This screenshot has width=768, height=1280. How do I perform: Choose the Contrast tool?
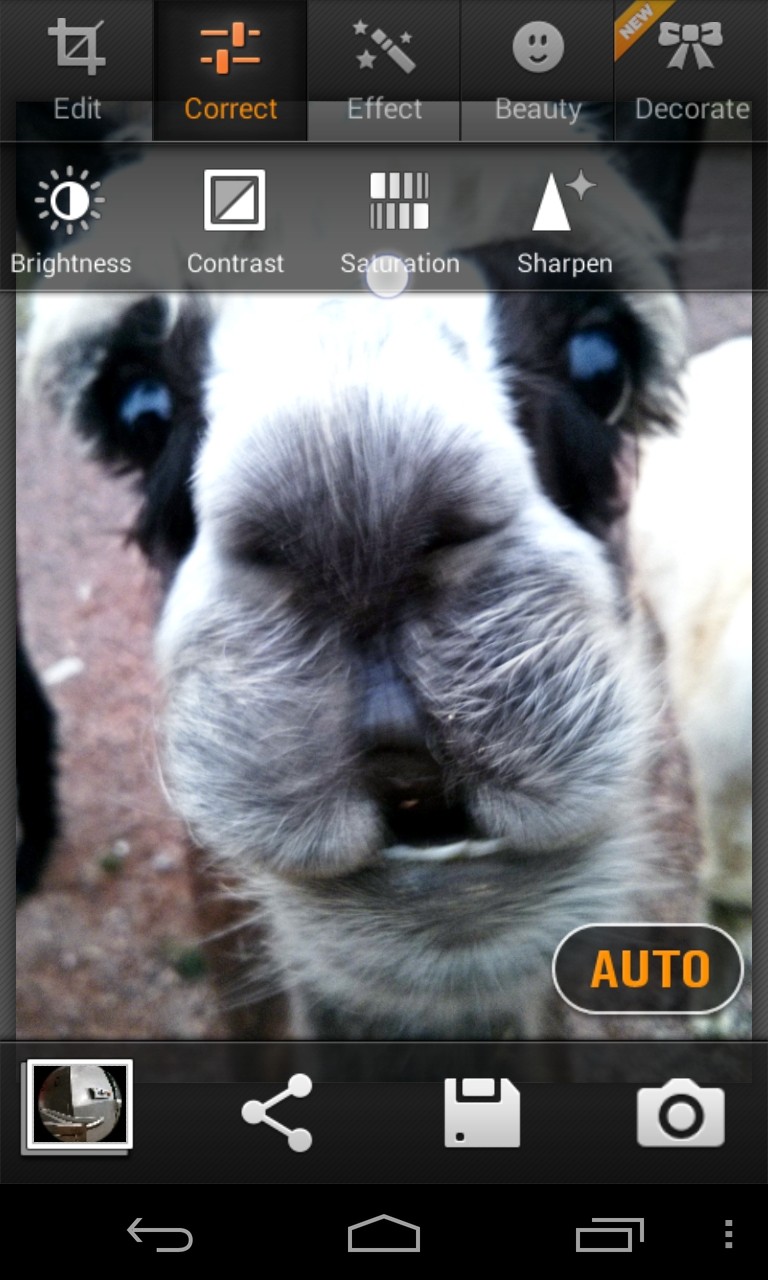point(235,222)
